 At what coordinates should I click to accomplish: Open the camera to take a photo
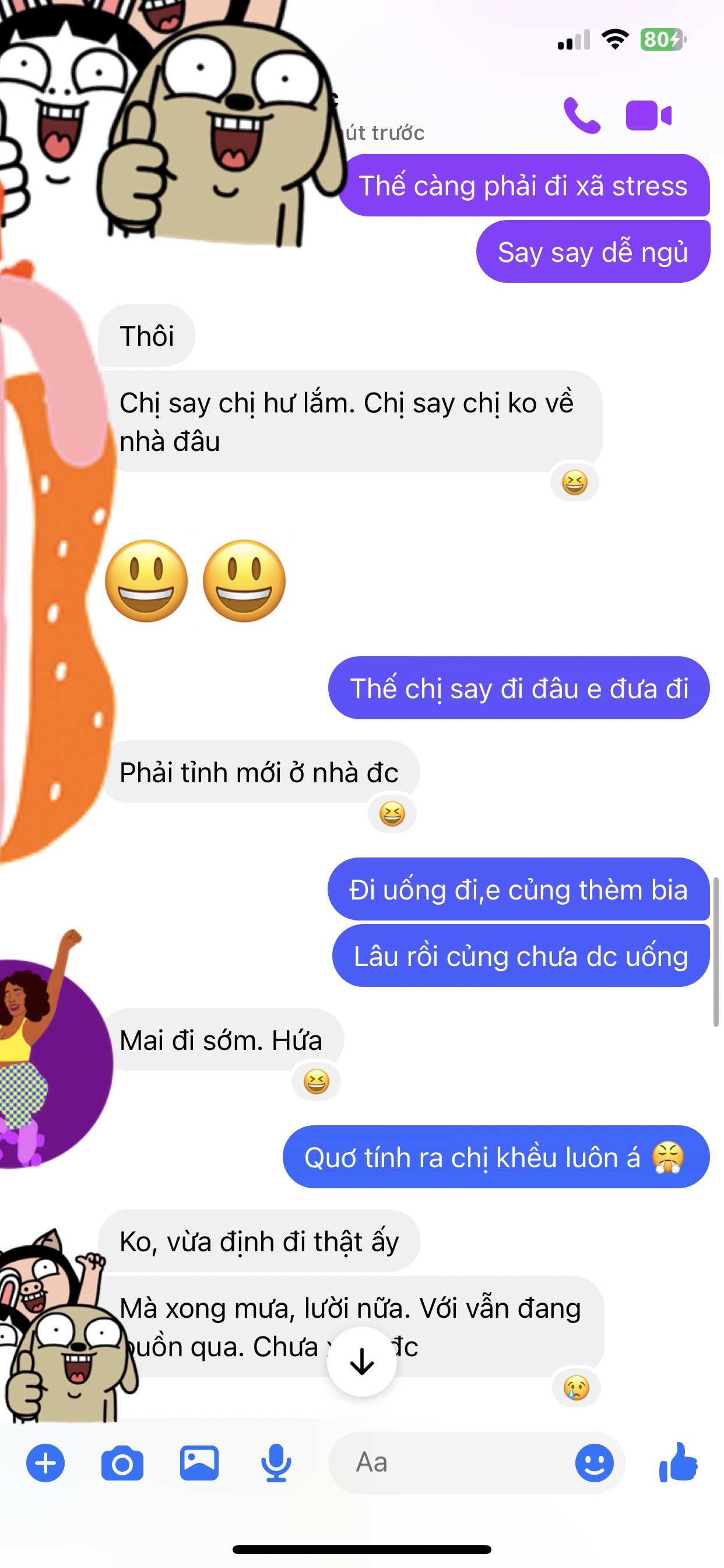click(x=122, y=1464)
